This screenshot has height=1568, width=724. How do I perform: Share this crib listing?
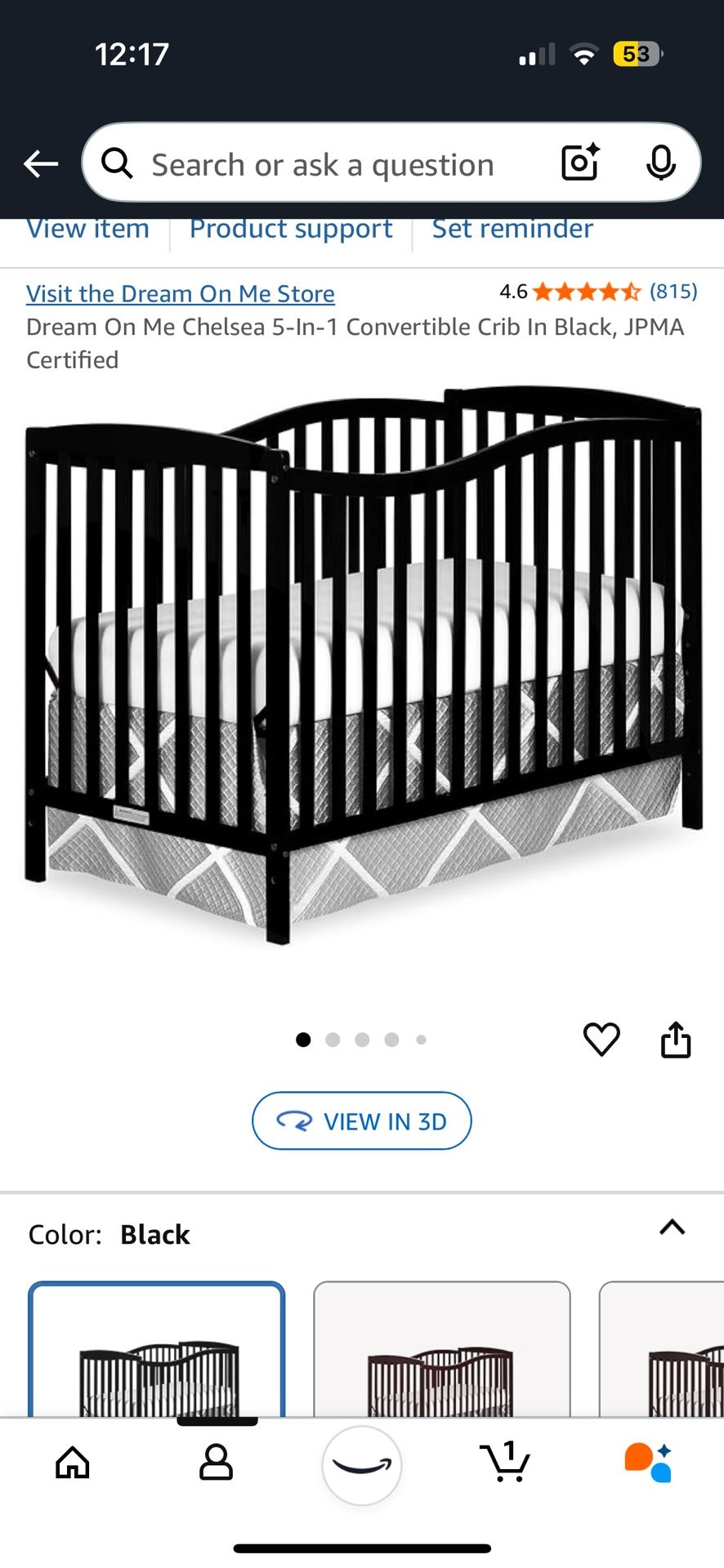(676, 1040)
